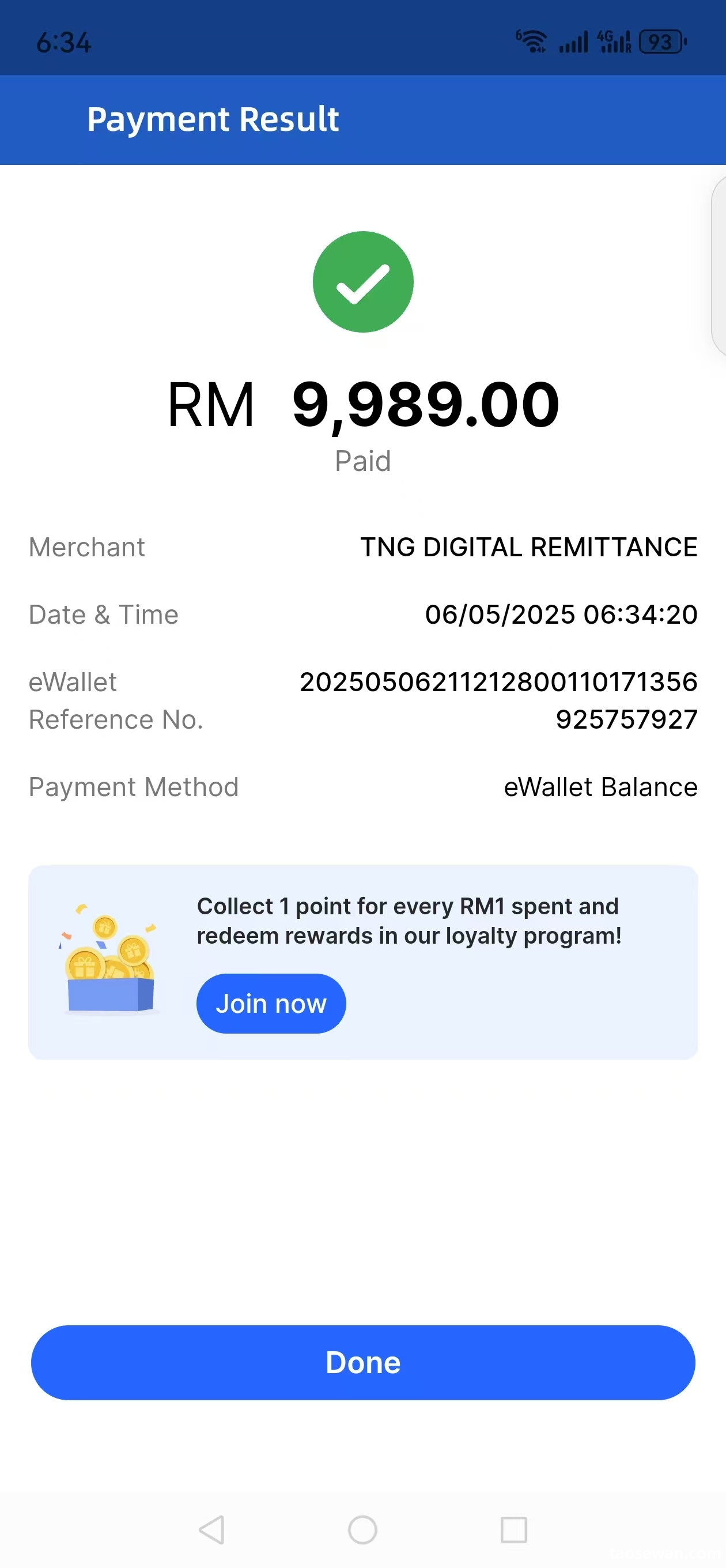Tap the Done button
Image resolution: width=726 pixels, height=1568 pixels.
click(362, 1362)
